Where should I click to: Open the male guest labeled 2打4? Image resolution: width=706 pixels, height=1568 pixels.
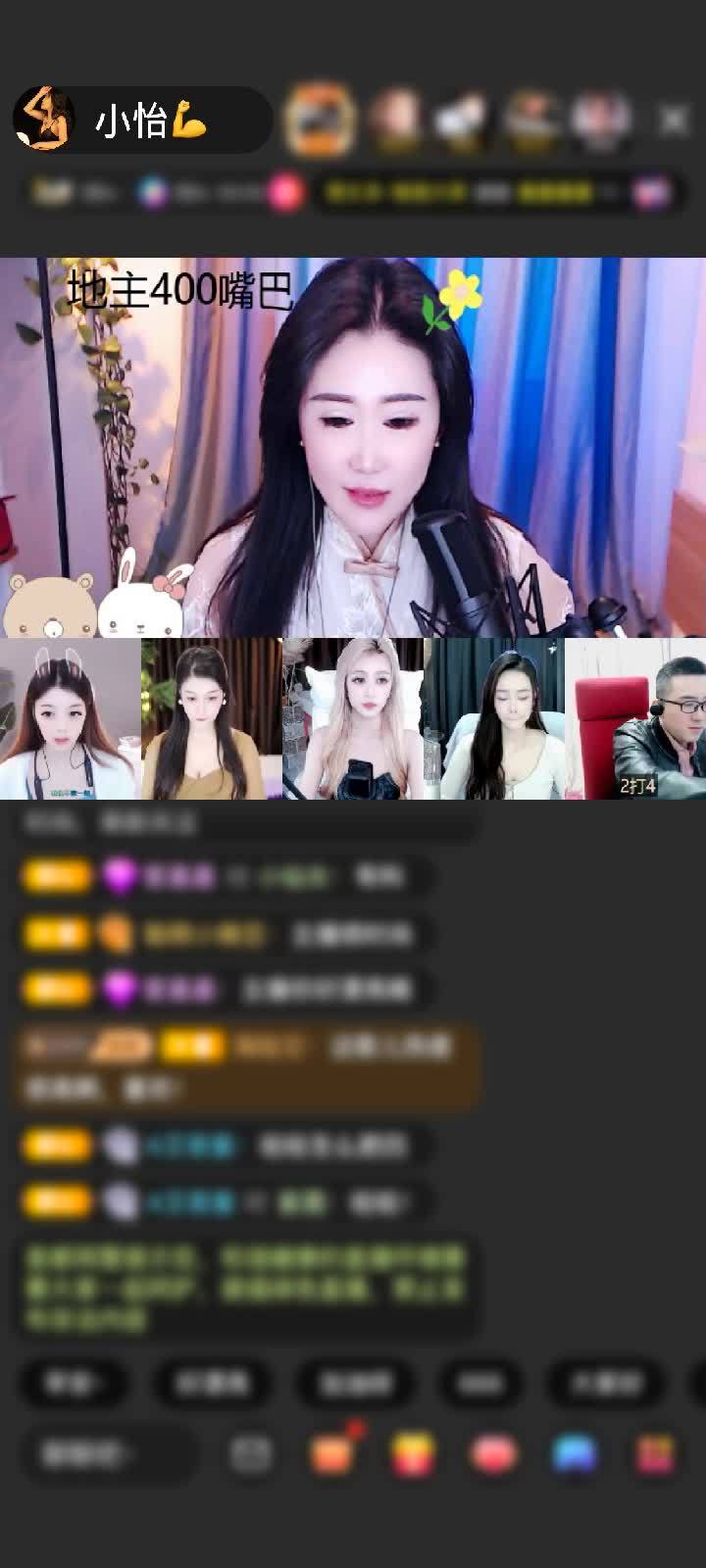tap(636, 718)
